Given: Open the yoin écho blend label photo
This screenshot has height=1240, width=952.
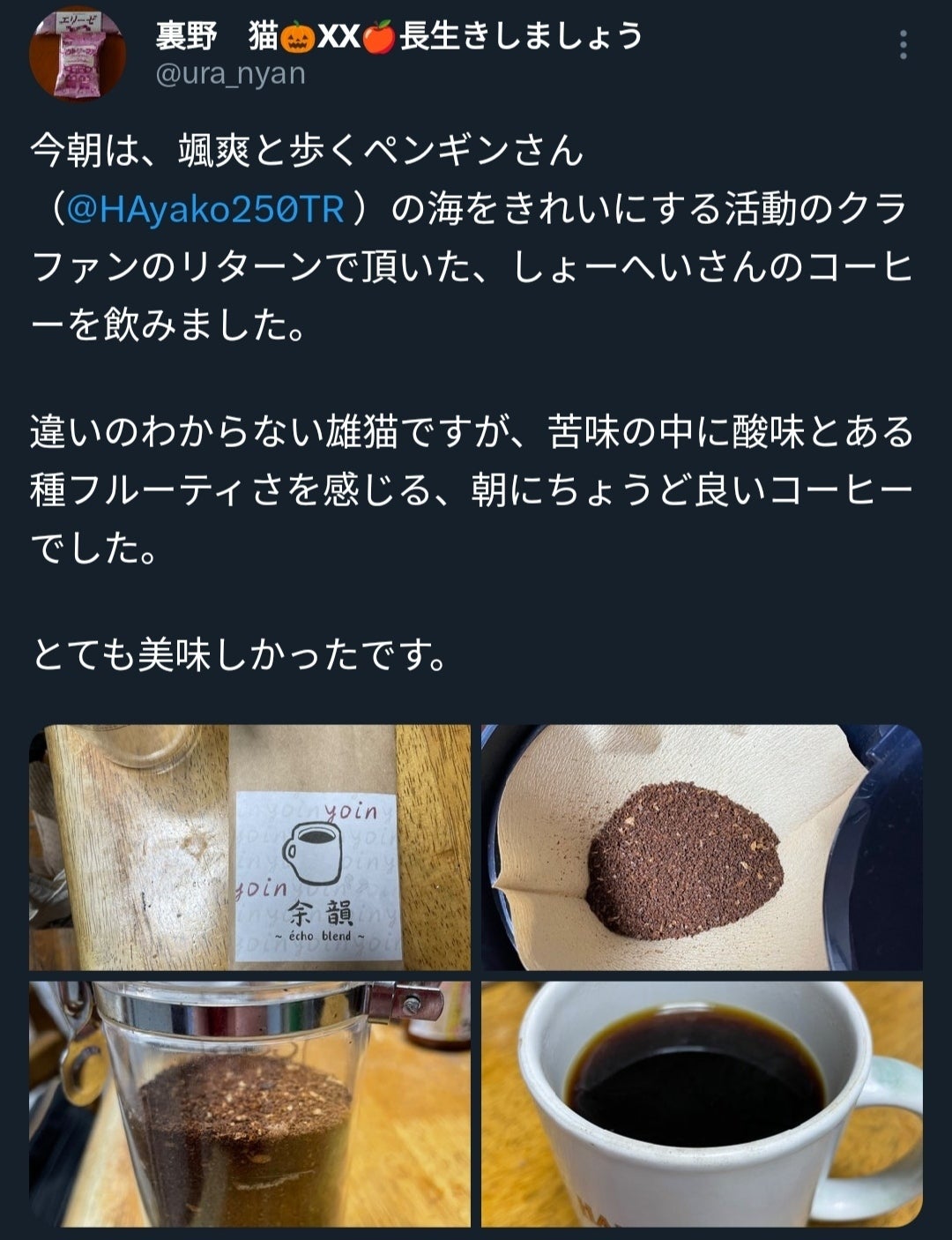Looking at the screenshot, I should coord(250,848).
